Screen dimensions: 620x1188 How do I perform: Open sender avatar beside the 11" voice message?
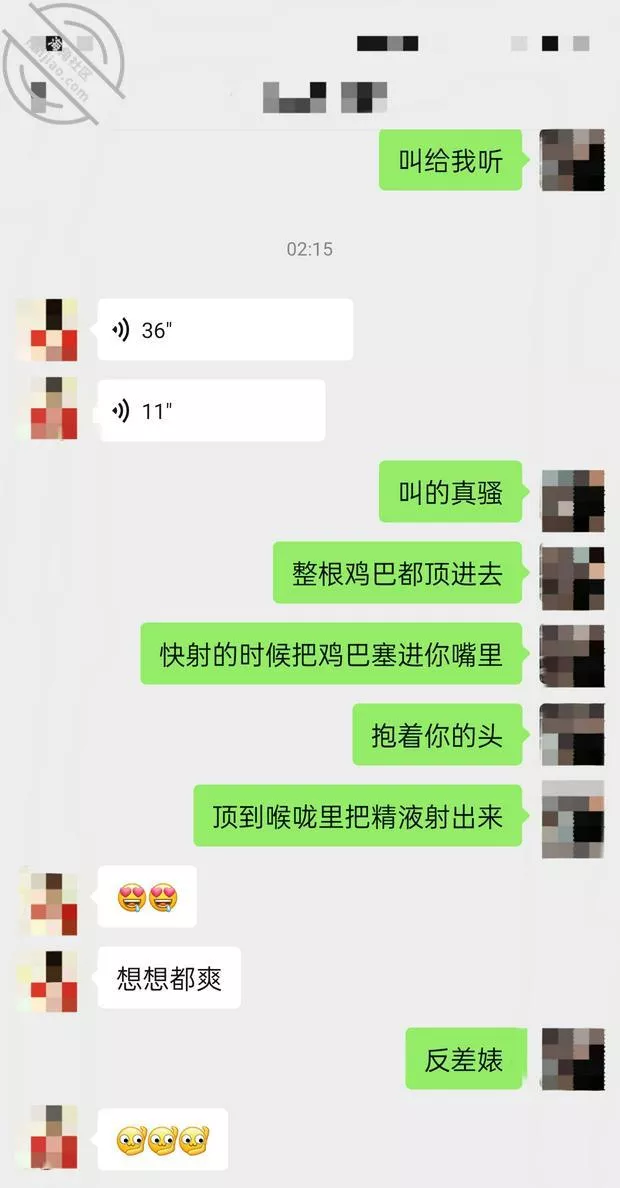click(50, 408)
